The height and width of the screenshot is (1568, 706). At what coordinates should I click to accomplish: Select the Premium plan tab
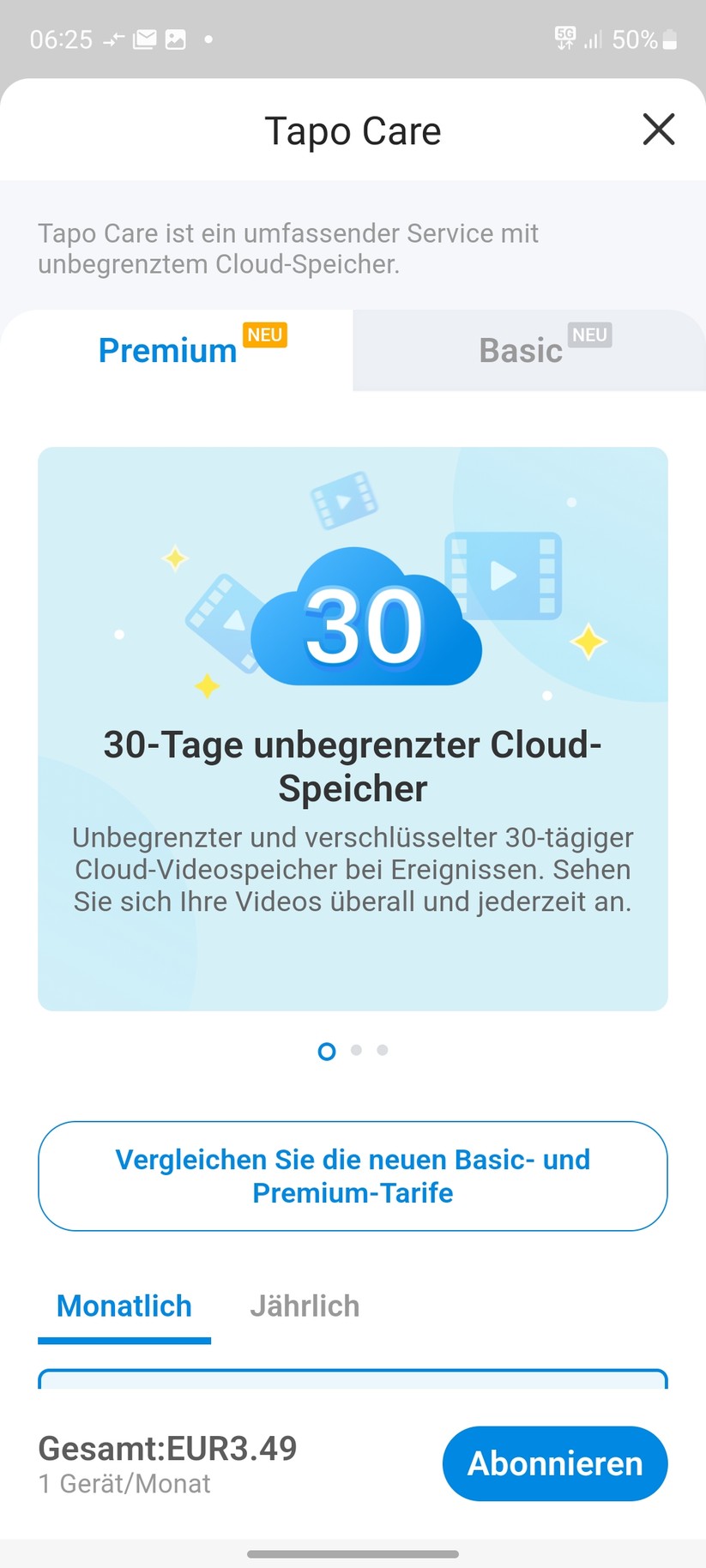[167, 350]
